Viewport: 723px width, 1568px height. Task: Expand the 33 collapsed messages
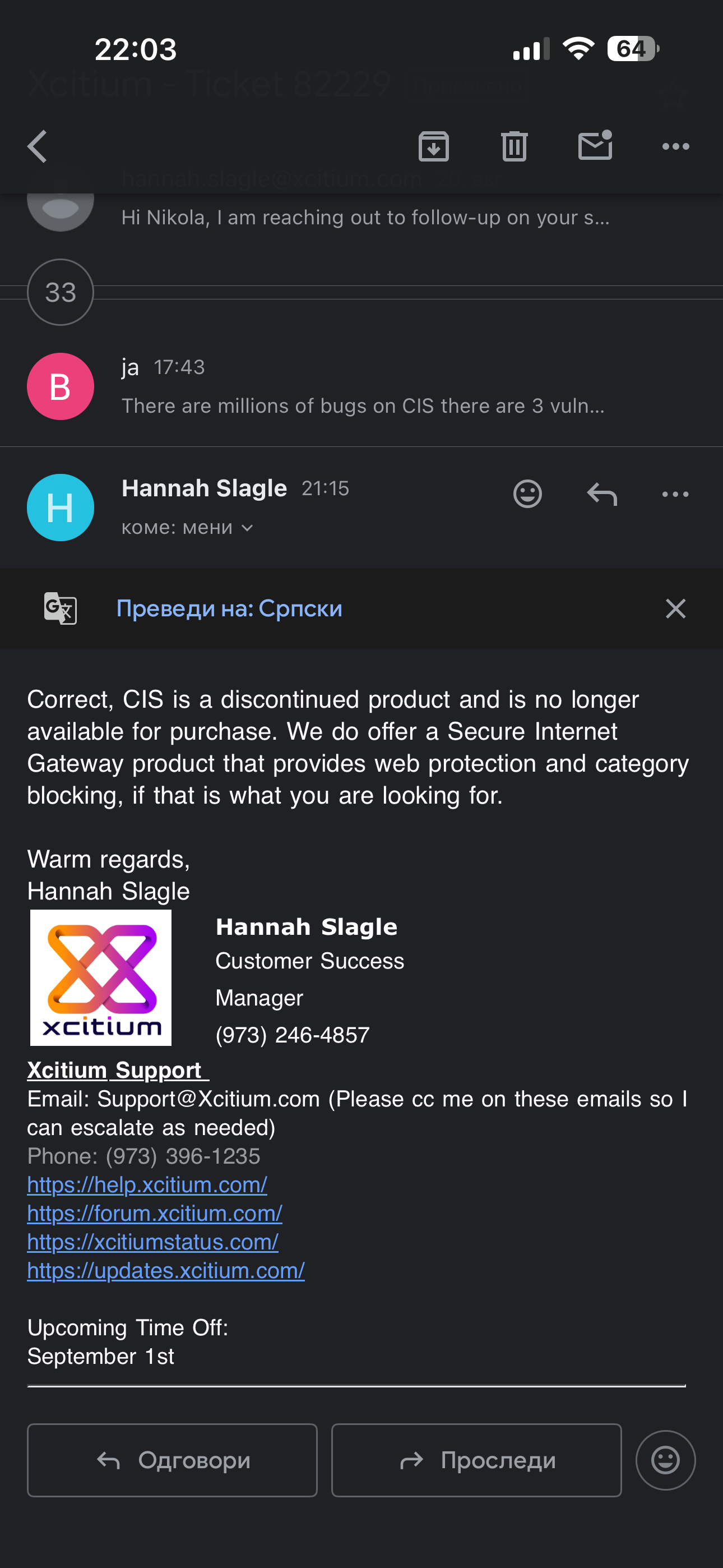click(61, 292)
